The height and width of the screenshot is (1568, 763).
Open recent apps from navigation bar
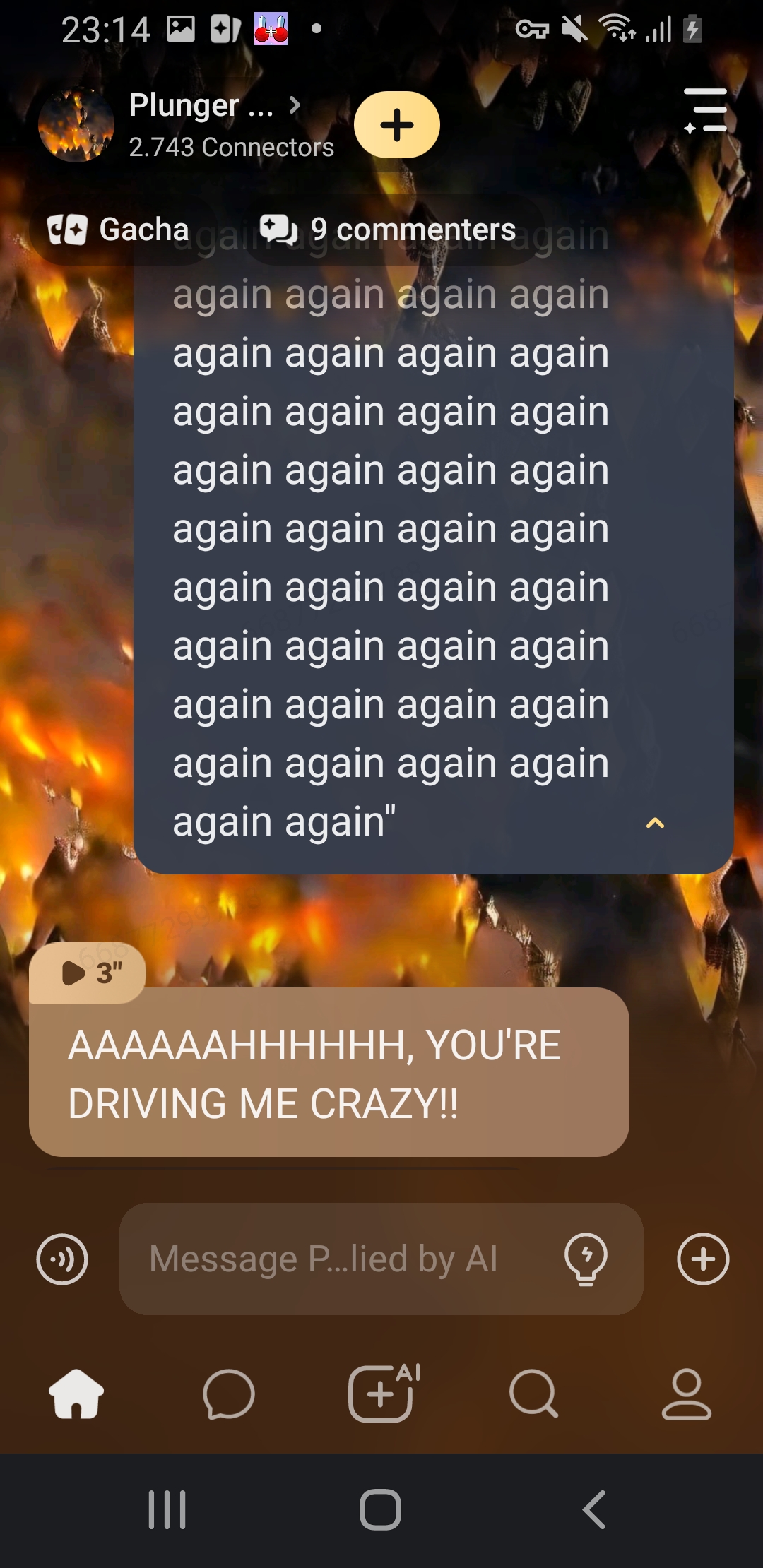[x=167, y=1510]
